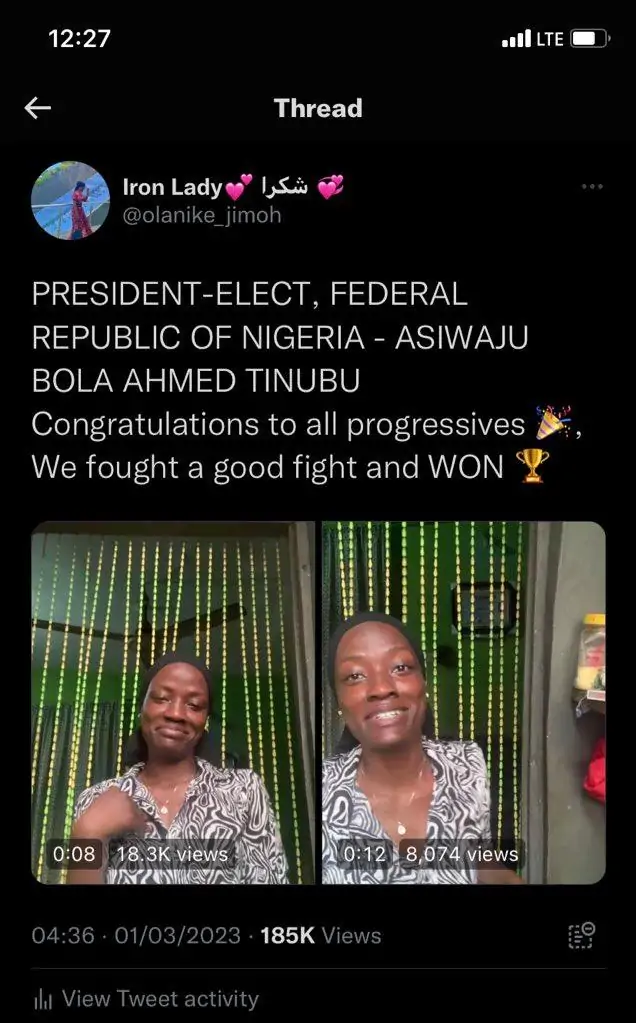The height and width of the screenshot is (1023, 636).
Task: Open the tweet's three-dot overflow menu
Action: click(x=591, y=187)
